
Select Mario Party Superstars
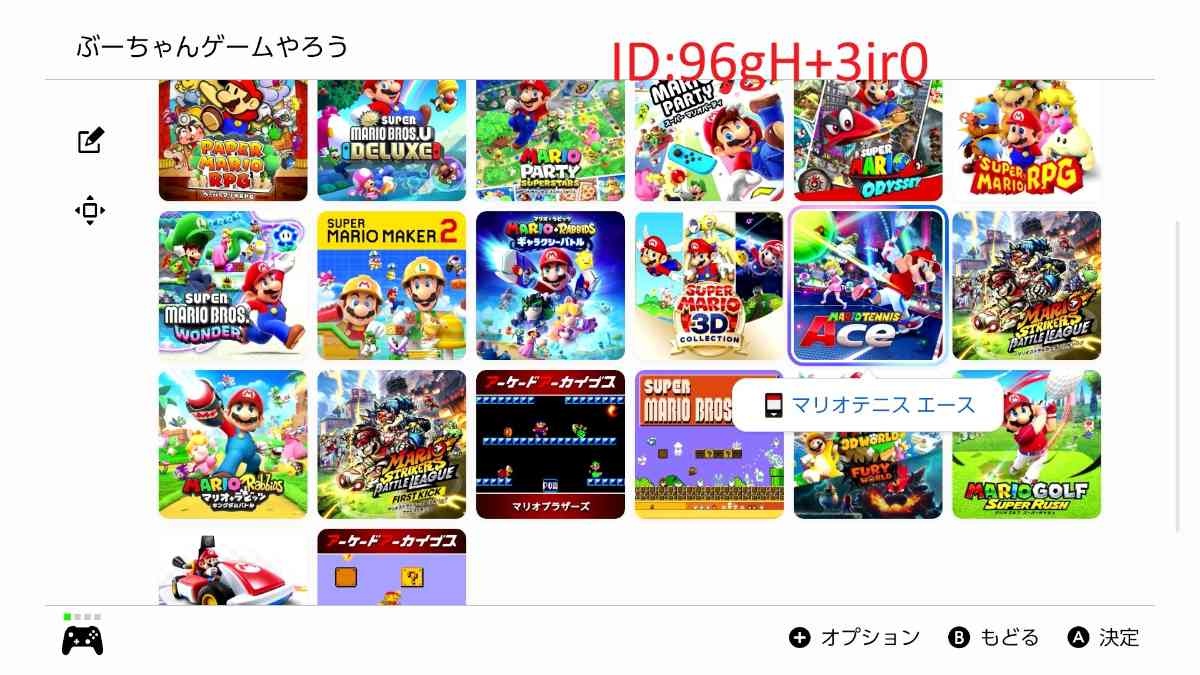pyautogui.click(x=550, y=141)
